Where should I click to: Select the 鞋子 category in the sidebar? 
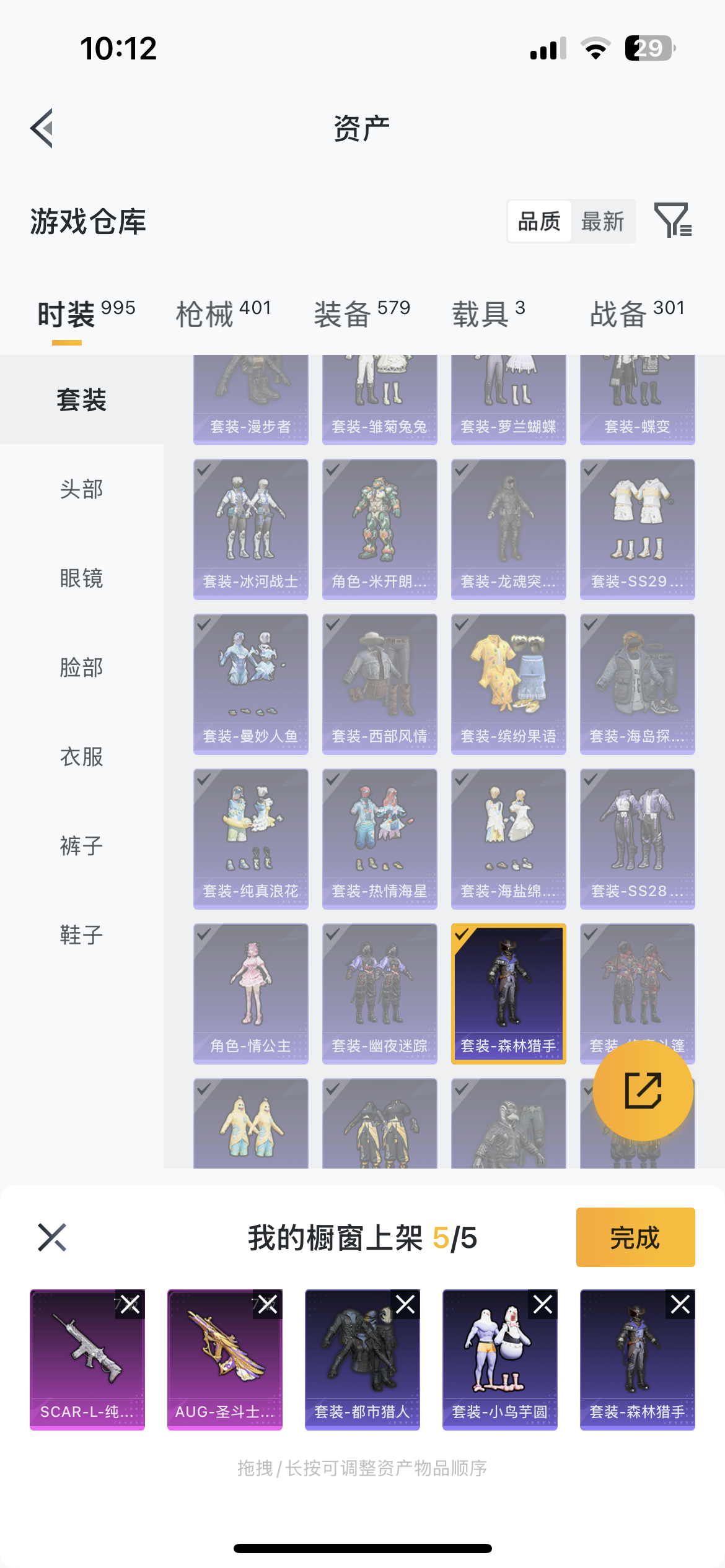point(81,935)
